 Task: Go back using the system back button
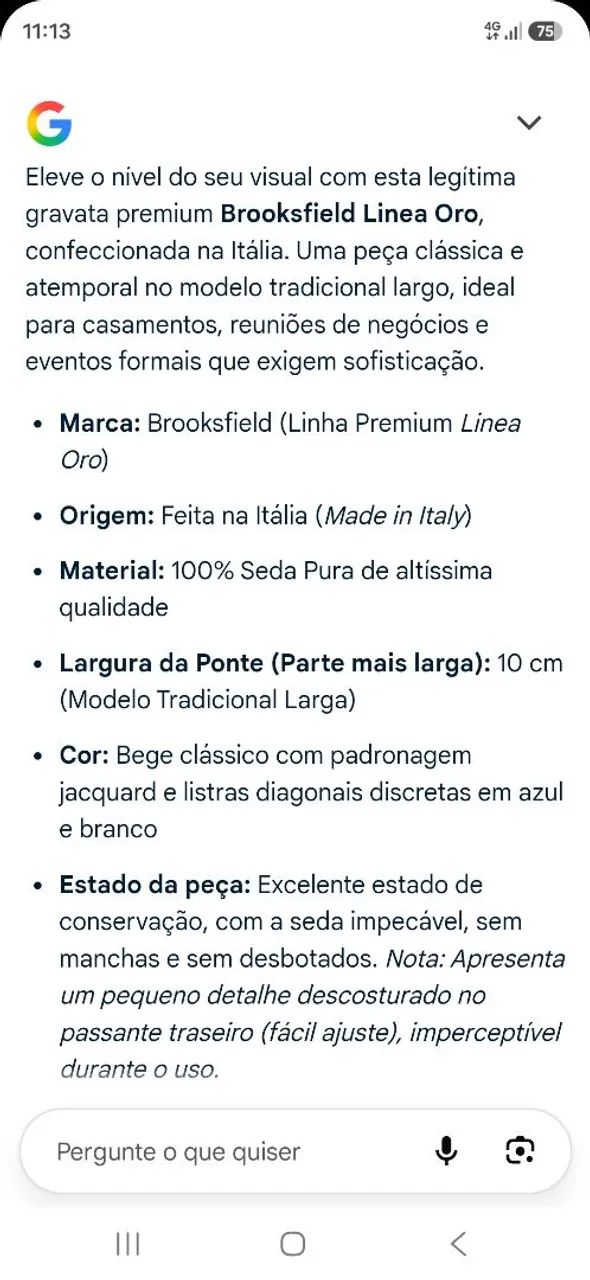click(458, 1244)
